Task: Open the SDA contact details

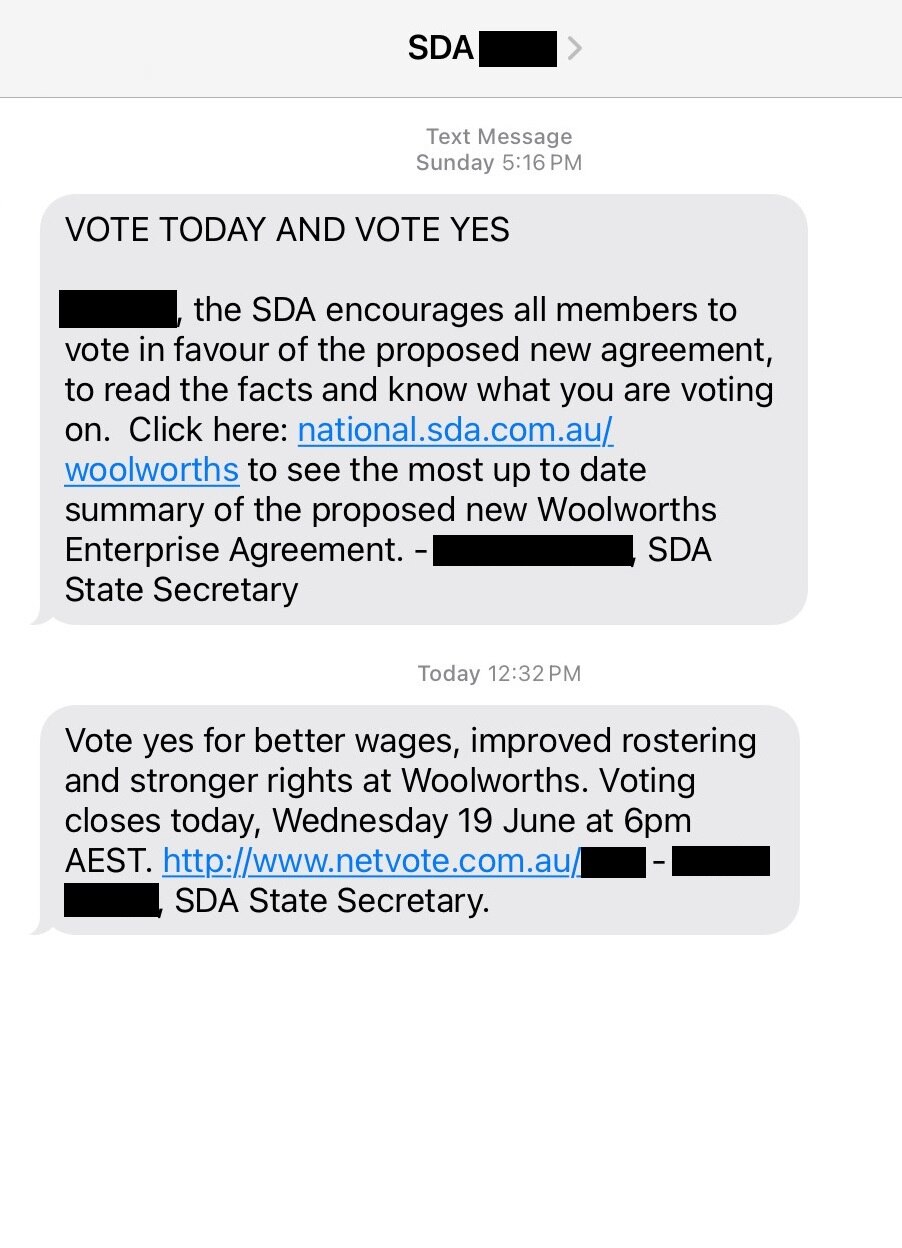Action: 470,47
